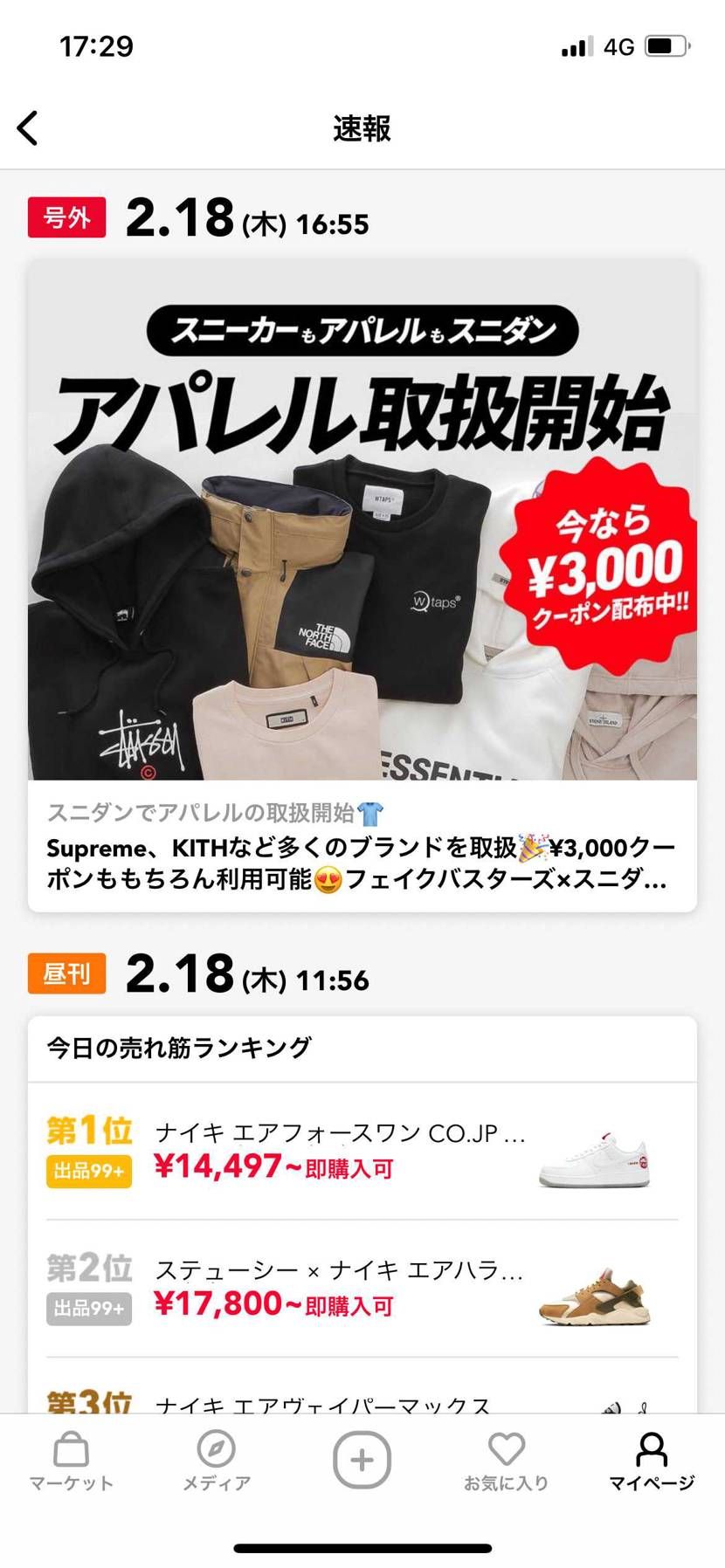Screen dimensions: 725x1568
Task: Open 今日の売れ筋ランキング section header
Action: click(179, 1047)
